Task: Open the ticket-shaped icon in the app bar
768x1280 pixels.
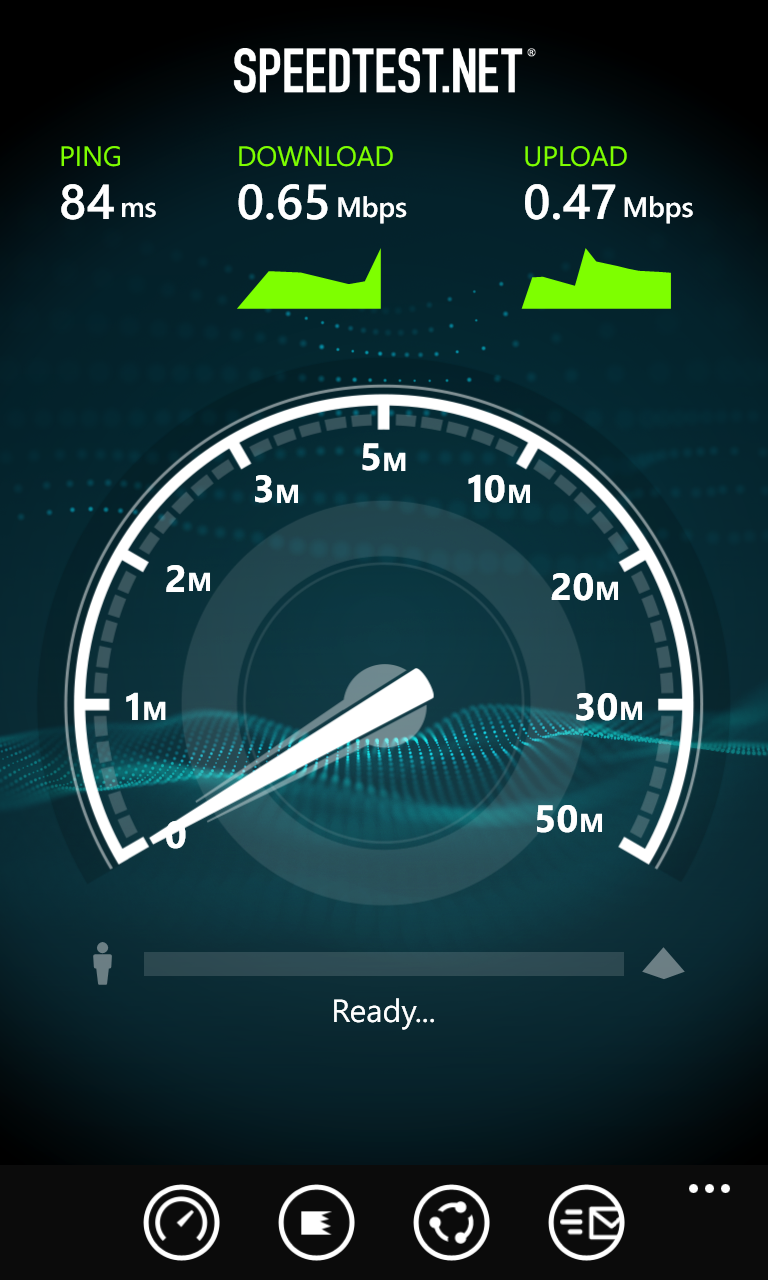Action: 317,1221
